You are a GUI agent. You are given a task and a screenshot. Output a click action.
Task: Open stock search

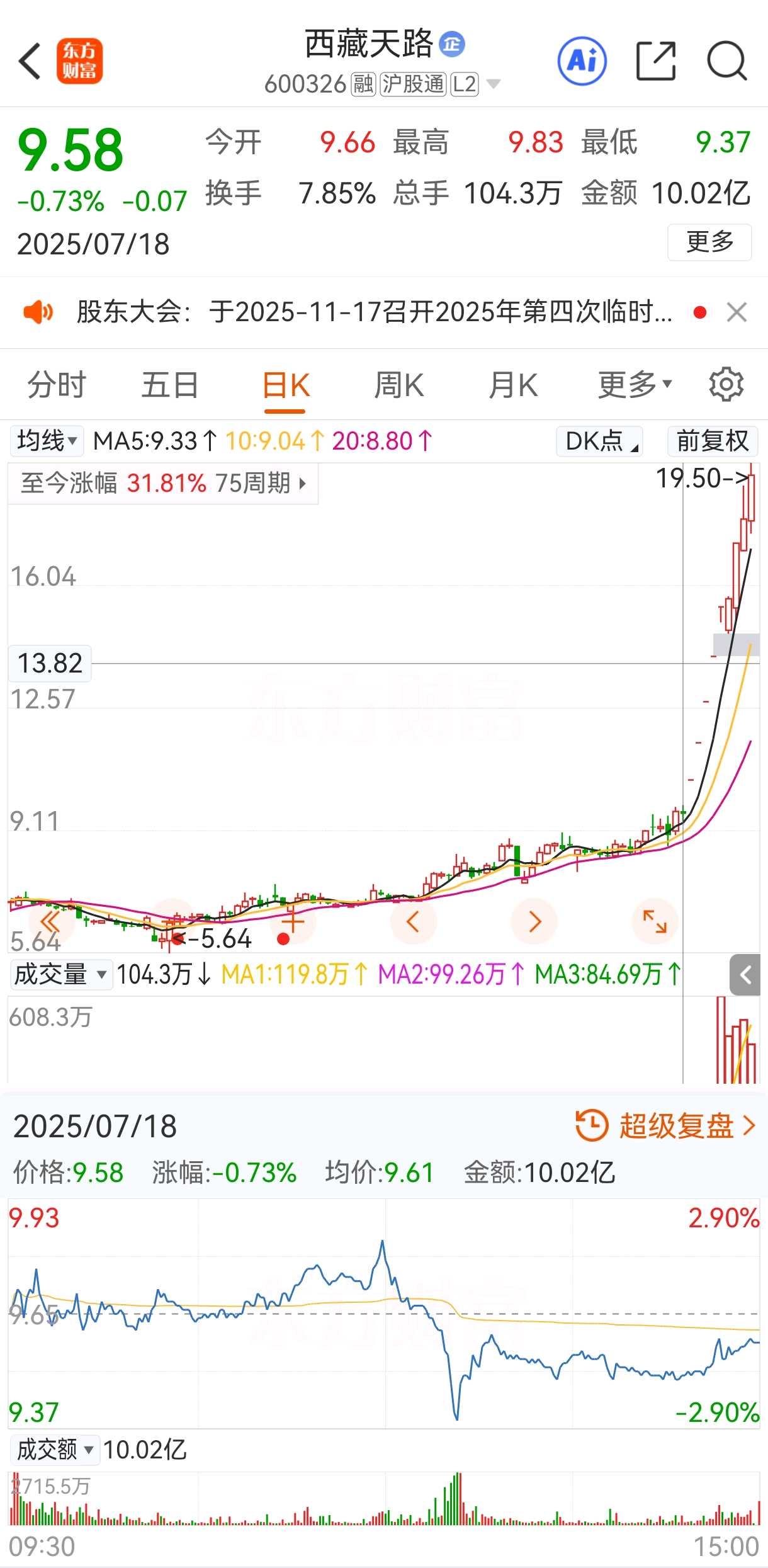pyautogui.click(x=726, y=62)
